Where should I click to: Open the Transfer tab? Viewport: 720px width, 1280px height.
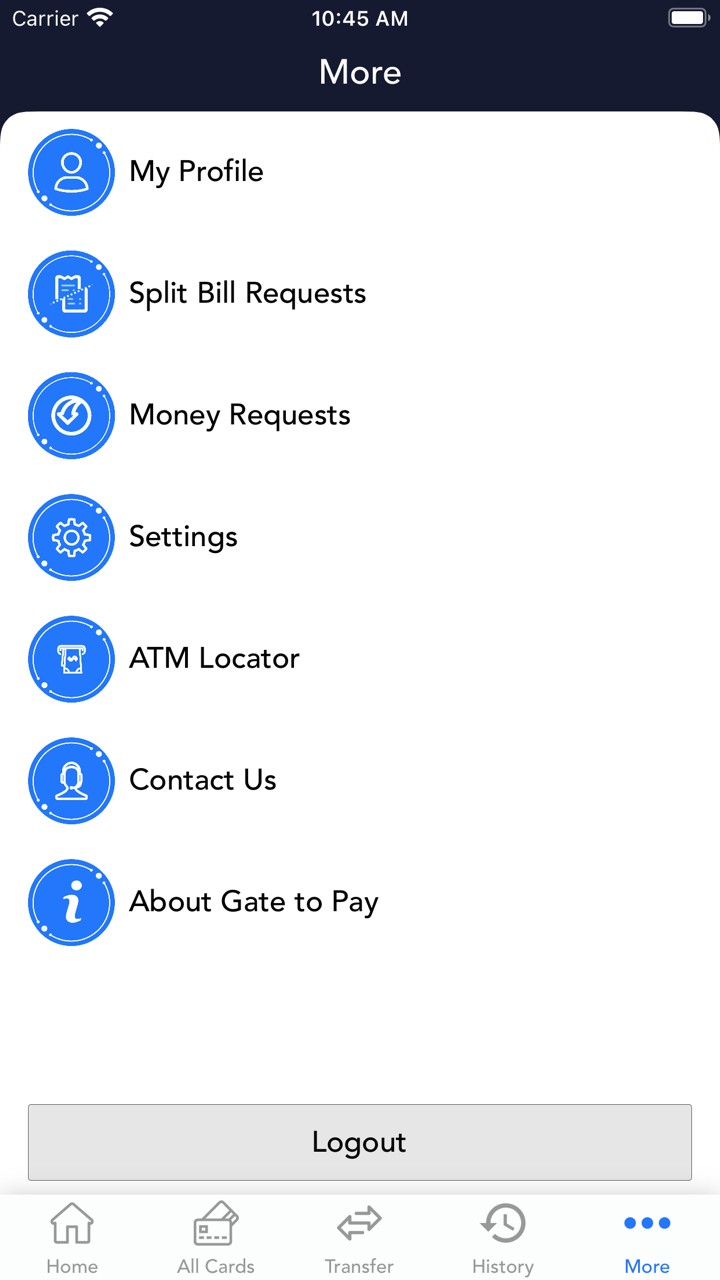[360, 1238]
